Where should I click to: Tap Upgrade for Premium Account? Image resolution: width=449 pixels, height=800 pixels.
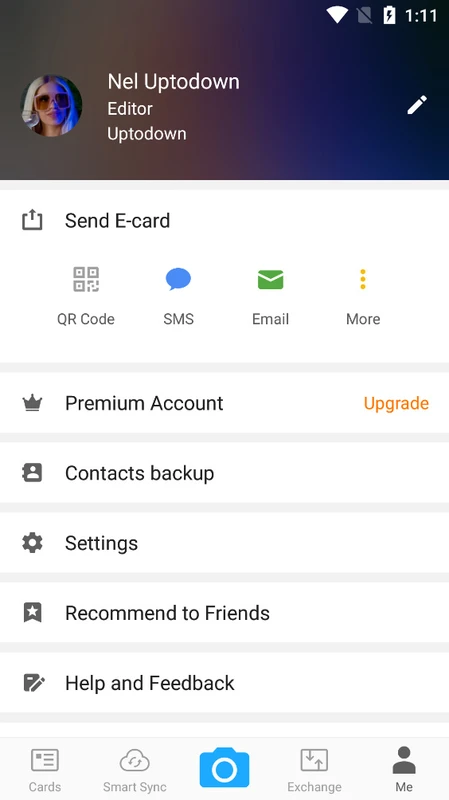point(396,403)
